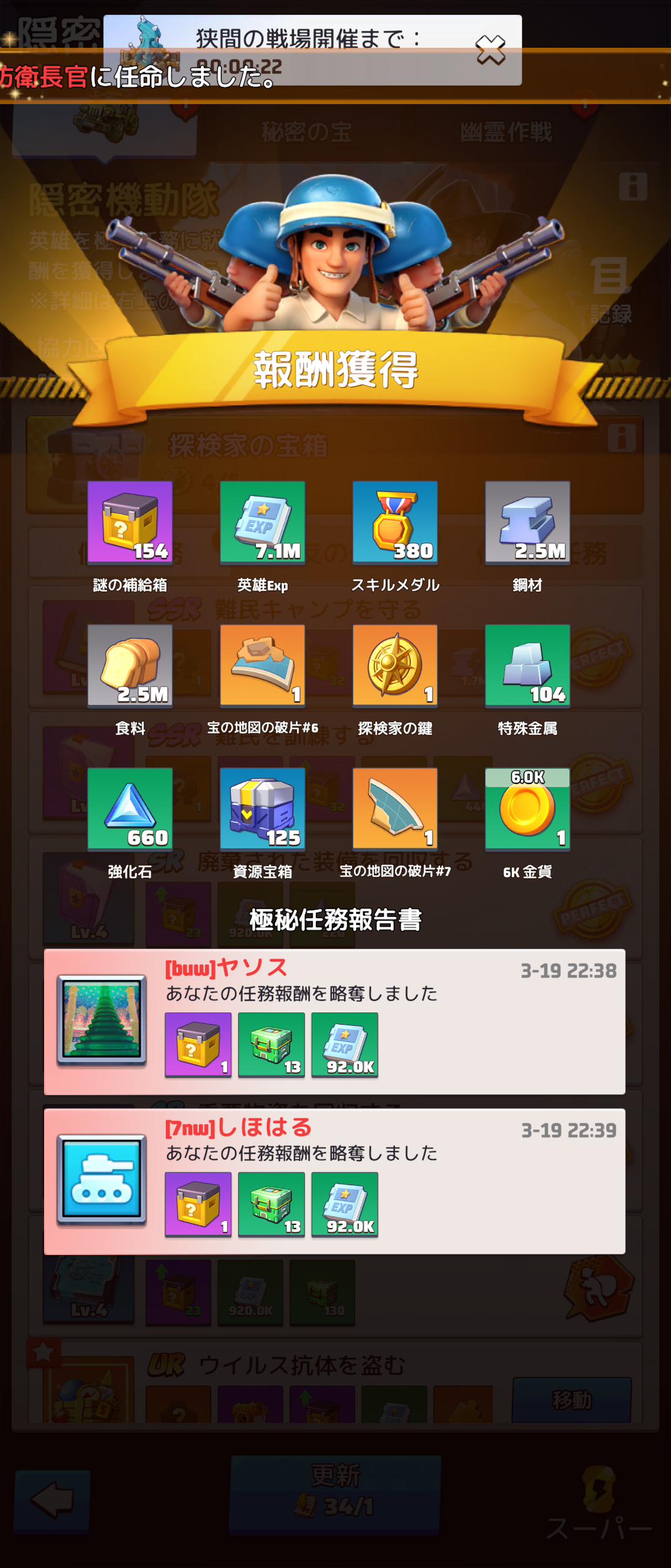Dismiss the 狭間の戦場 countdown banner
Screen dimensions: 671x1568
pos(490,50)
